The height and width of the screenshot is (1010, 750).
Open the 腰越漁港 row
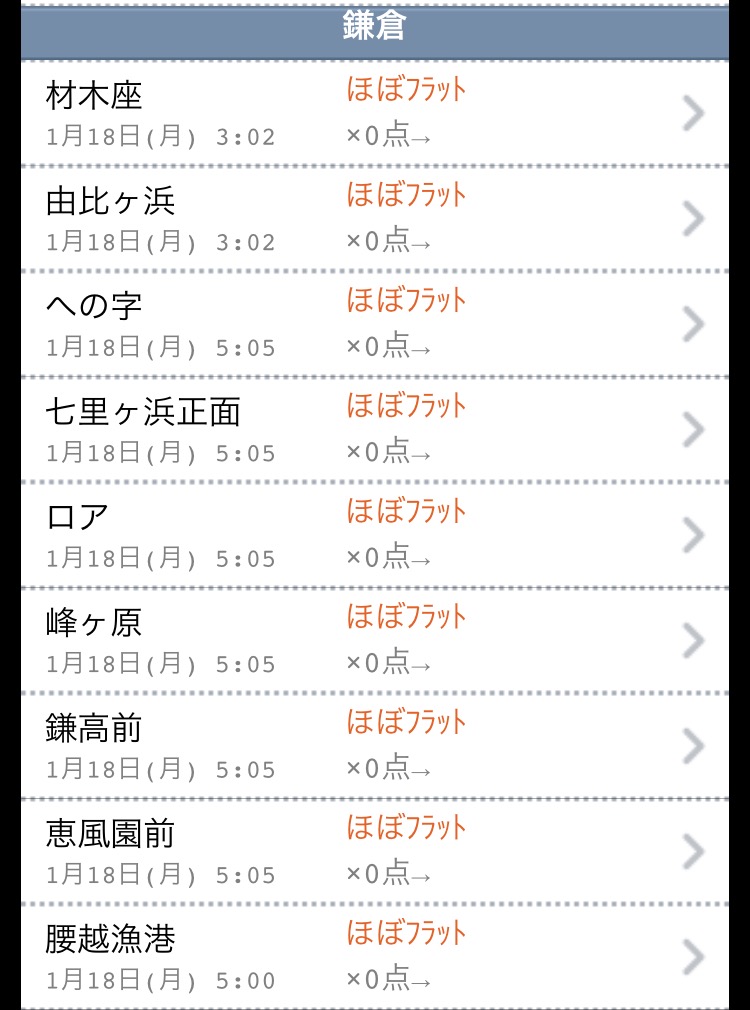(x=374, y=957)
